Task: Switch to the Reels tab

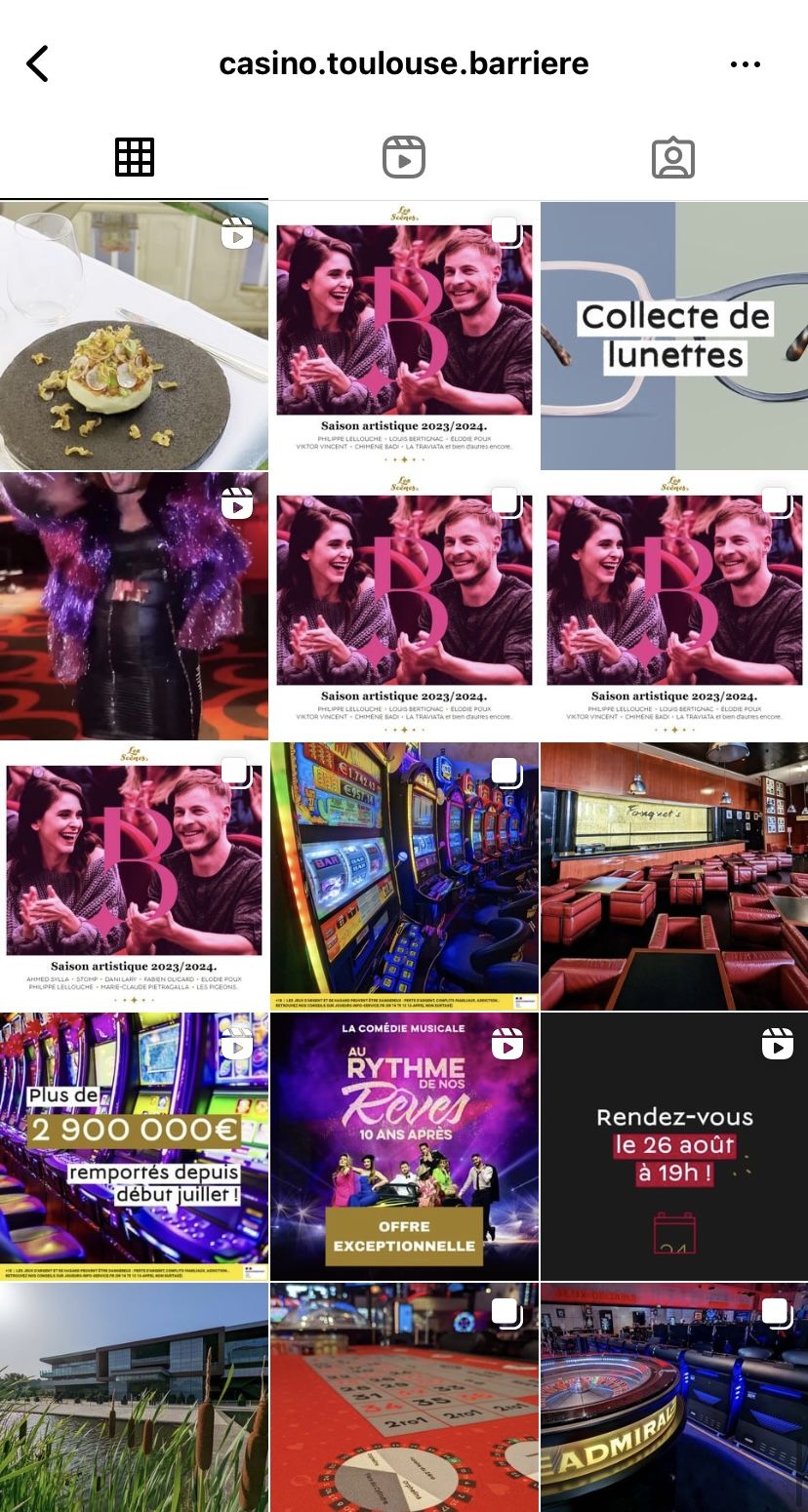Action: (403, 158)
